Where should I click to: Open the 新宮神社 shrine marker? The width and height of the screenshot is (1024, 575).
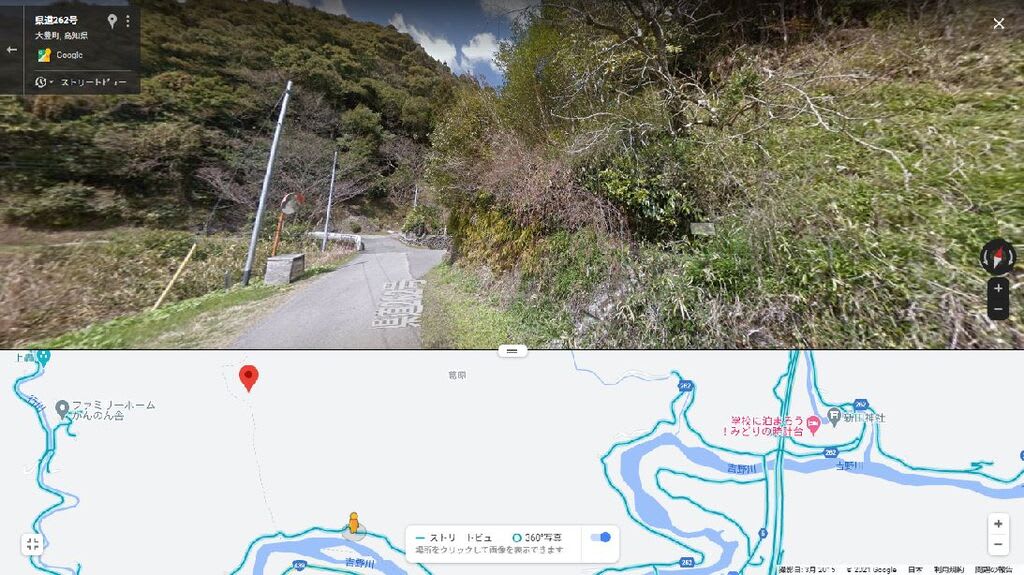pos(833,417)
